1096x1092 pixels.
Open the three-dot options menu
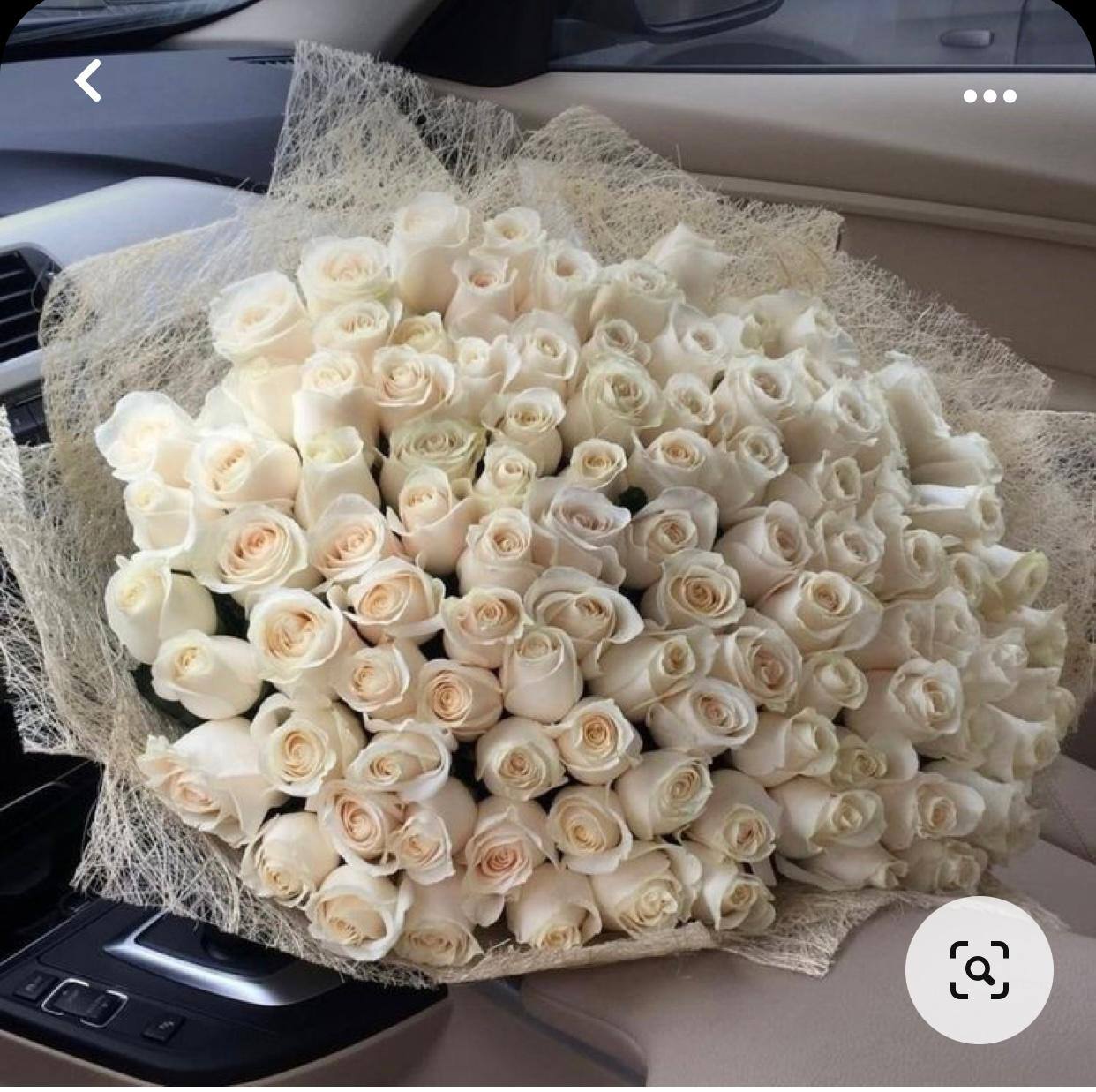(x=989, y=96)
